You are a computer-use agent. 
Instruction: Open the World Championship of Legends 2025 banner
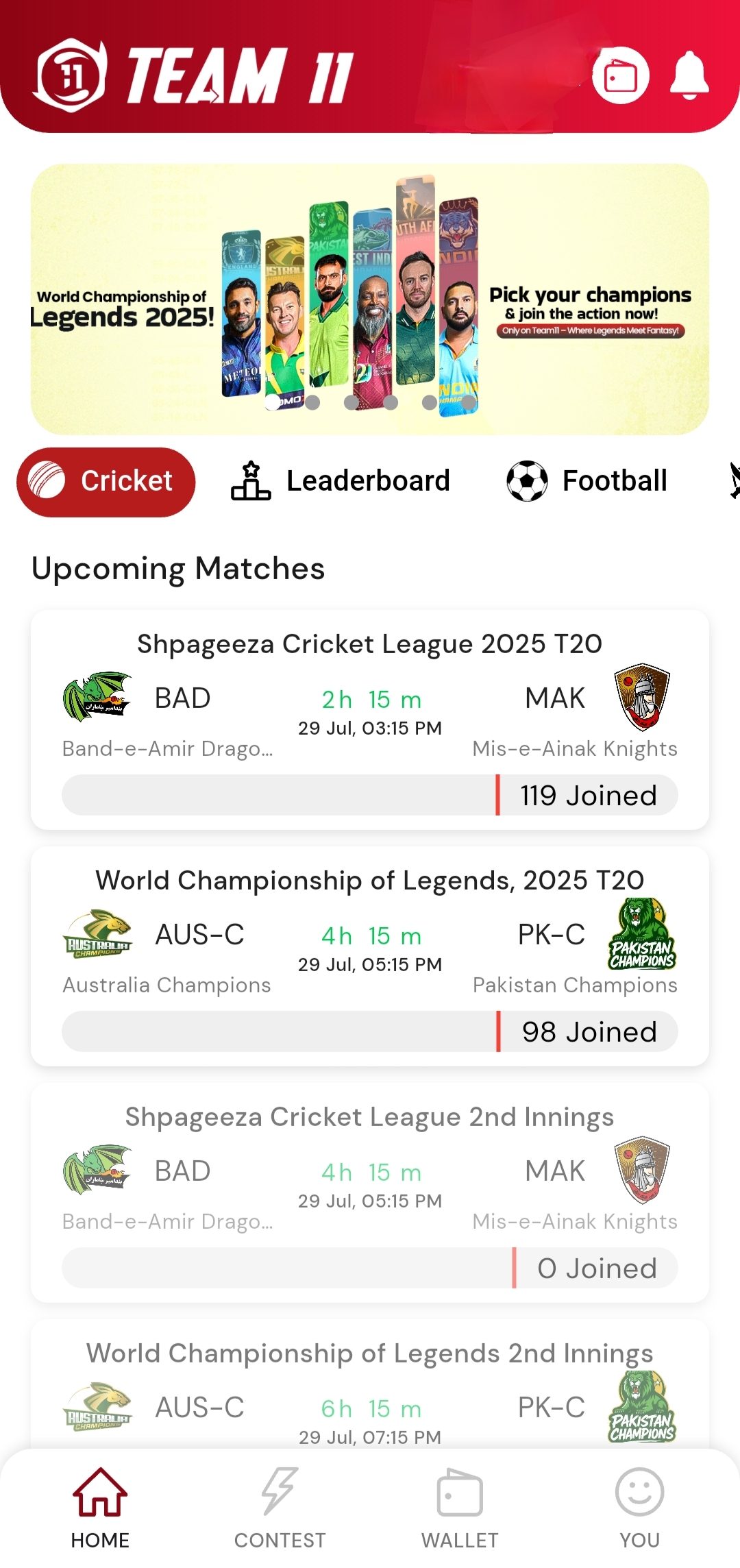point(370,299)
